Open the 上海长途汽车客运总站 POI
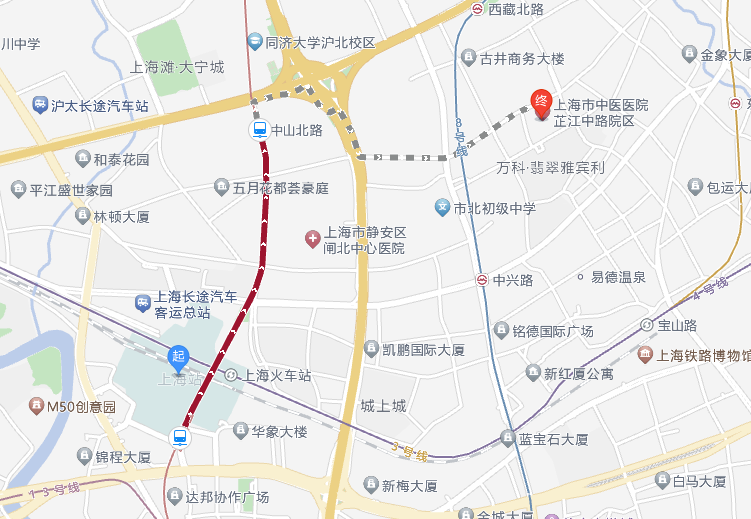Image resolution: width=751 pixels, height=519 pixels. (143, 303)
